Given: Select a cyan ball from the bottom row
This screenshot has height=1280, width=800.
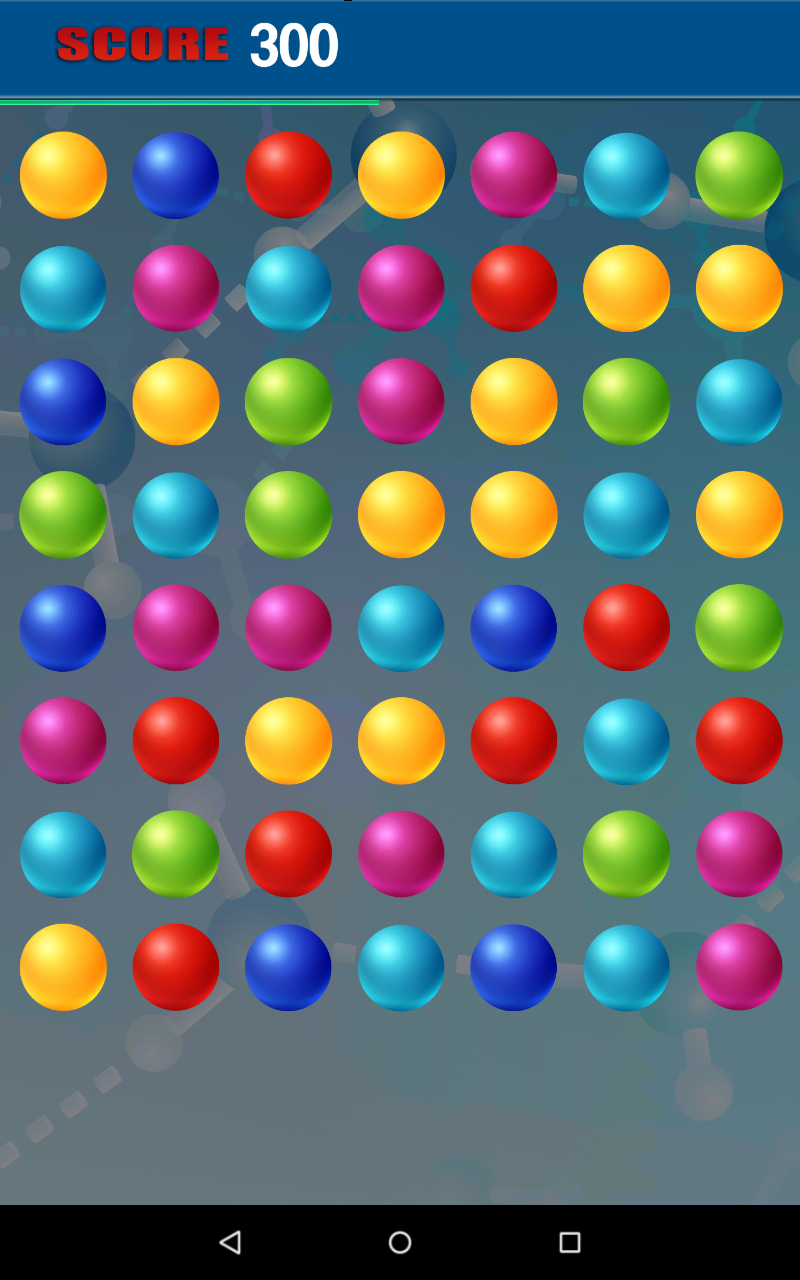Looking at the screenshot, I should 400,967.
